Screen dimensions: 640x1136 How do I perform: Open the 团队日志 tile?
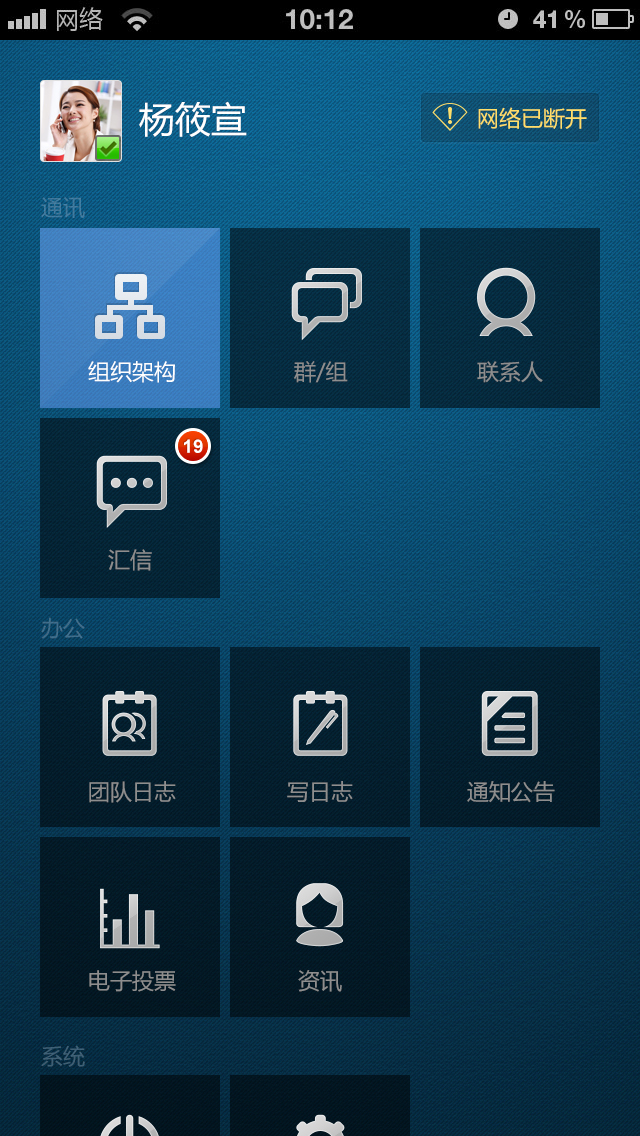click(130, 737)
